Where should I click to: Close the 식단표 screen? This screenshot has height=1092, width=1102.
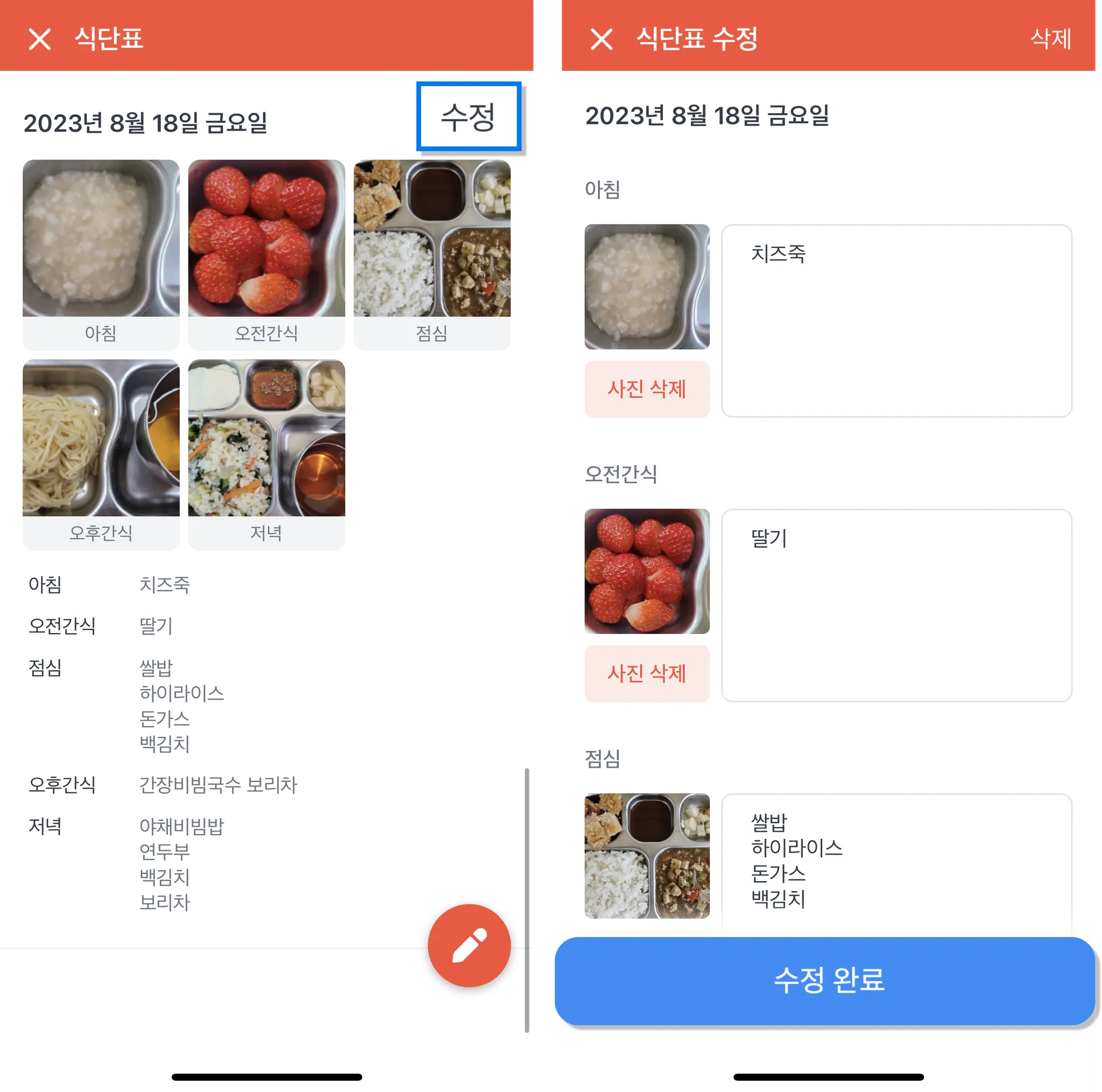click(39, 39)
